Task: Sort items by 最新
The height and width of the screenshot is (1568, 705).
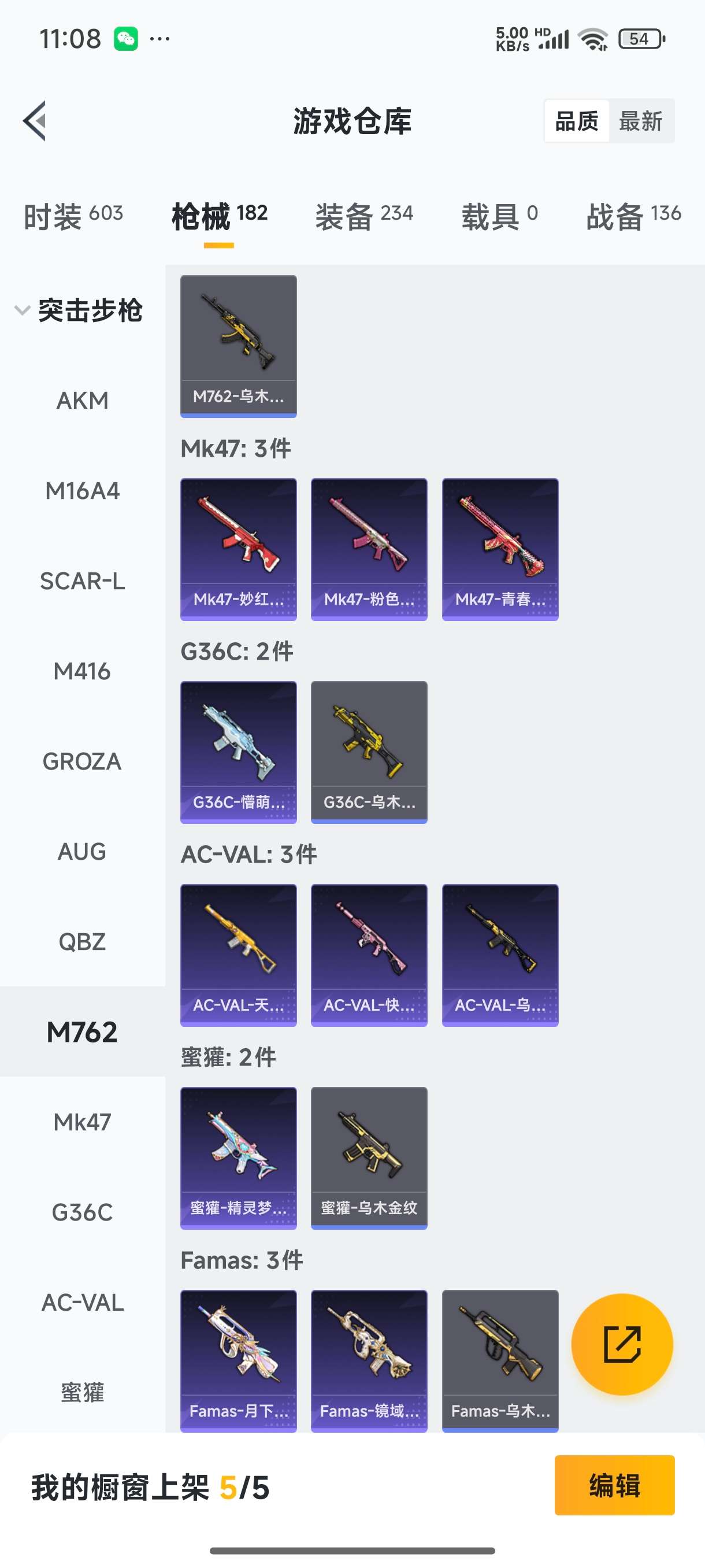Action: pos(640,121)
